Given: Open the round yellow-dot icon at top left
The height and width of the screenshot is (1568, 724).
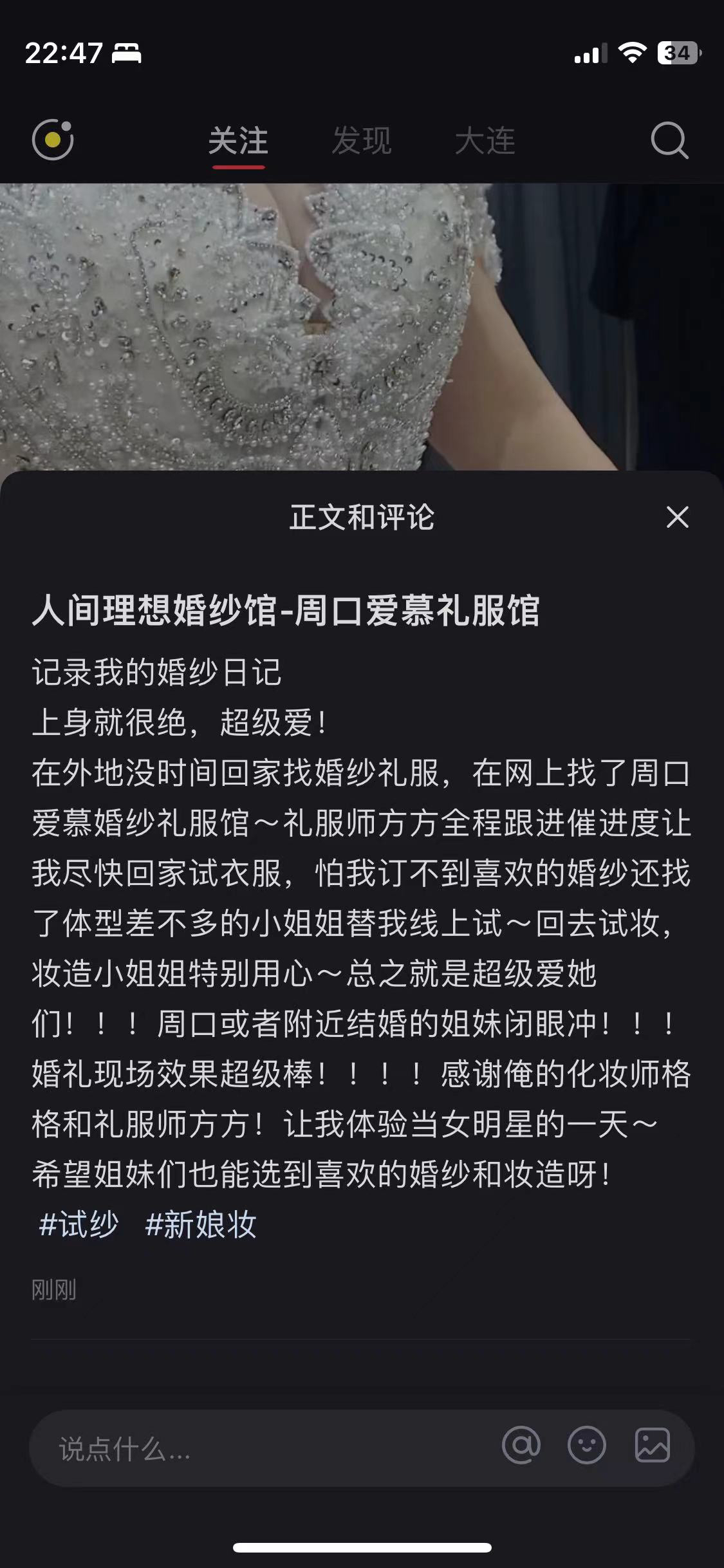Looking at the screenshot, I should [x=53, y=140].
